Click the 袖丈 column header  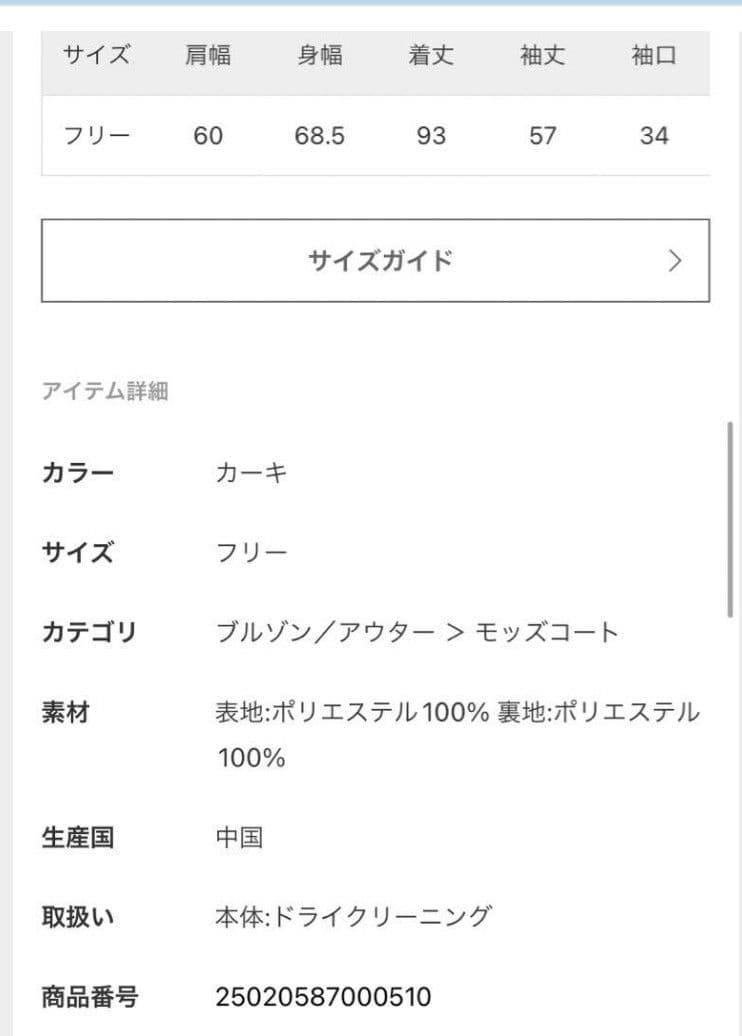[x=541, y=57]
